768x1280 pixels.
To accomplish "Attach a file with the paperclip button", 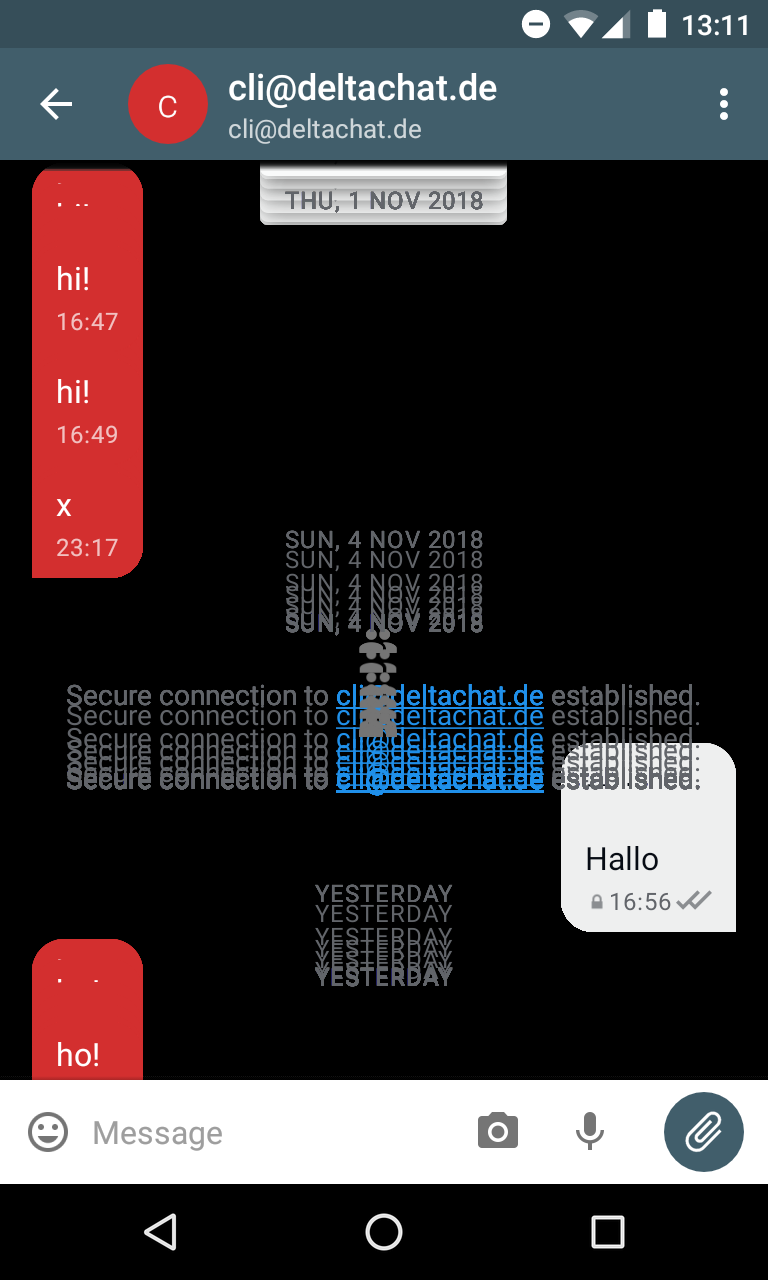I will click(704, 1132).
